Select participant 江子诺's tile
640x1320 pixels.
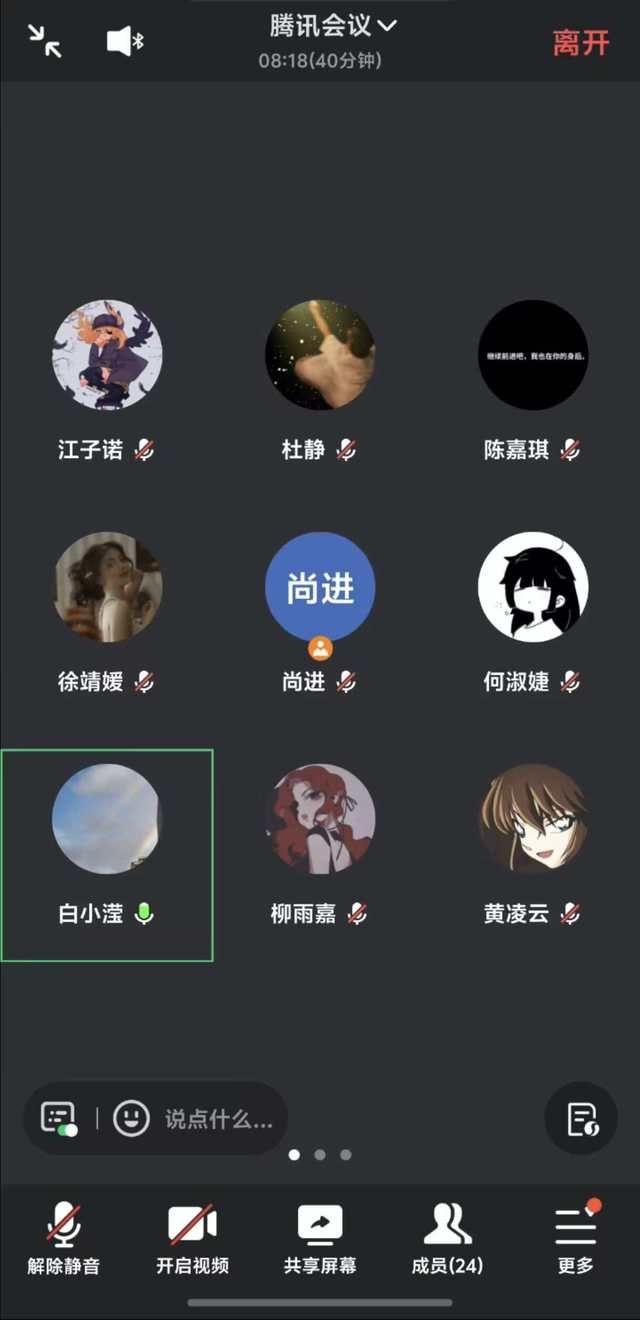[x=107, y=355]
